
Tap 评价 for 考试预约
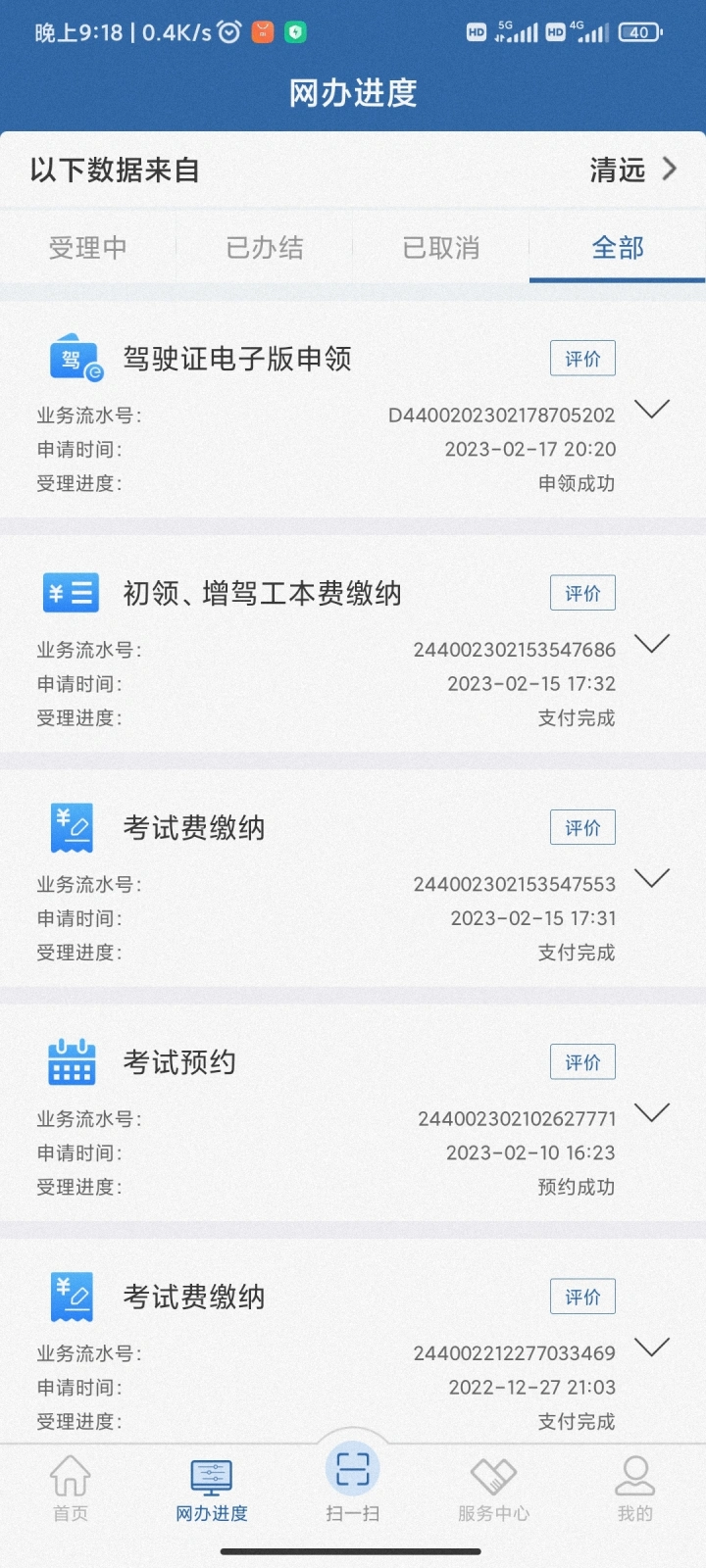[x=582, y=1062]
